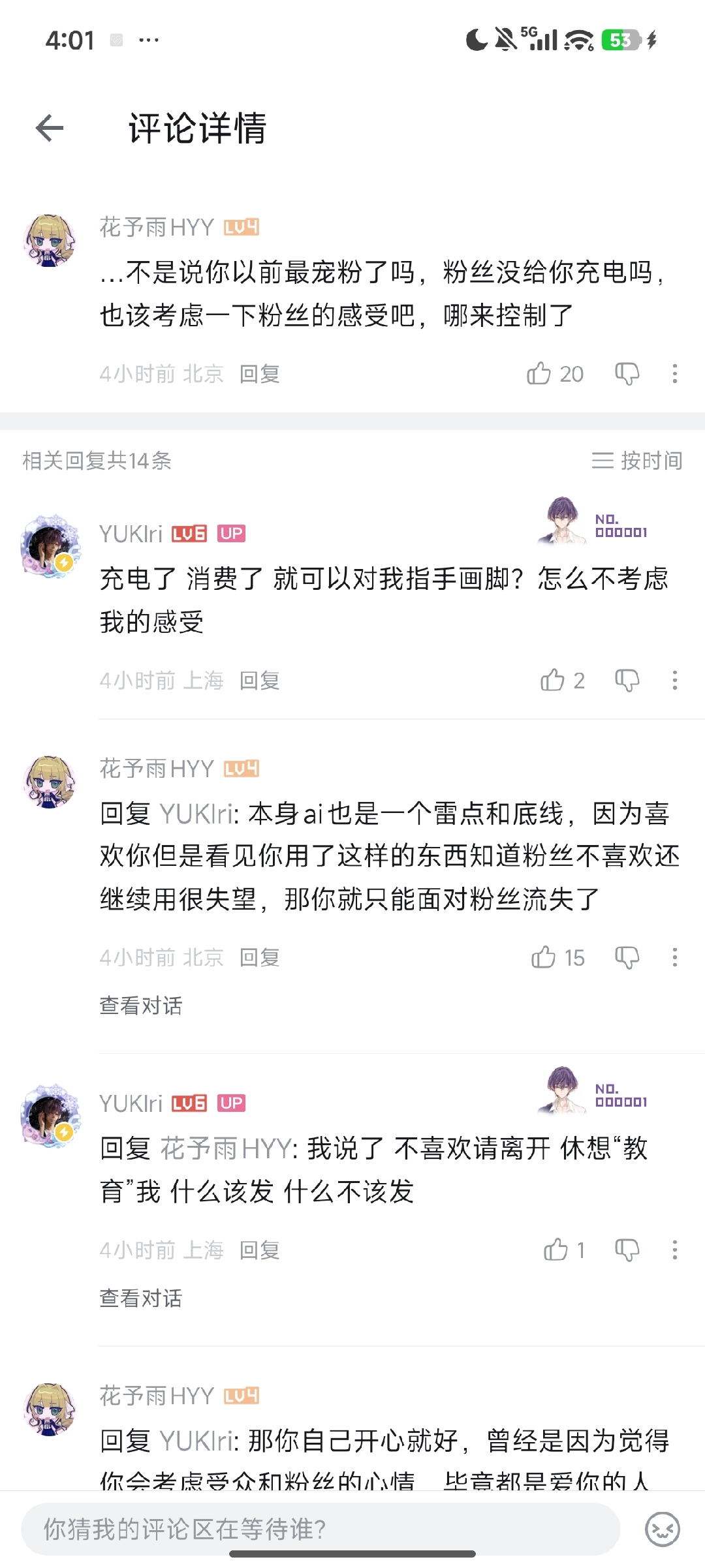
Task: Change sort order via 按时间
Action: click(637, 461)
